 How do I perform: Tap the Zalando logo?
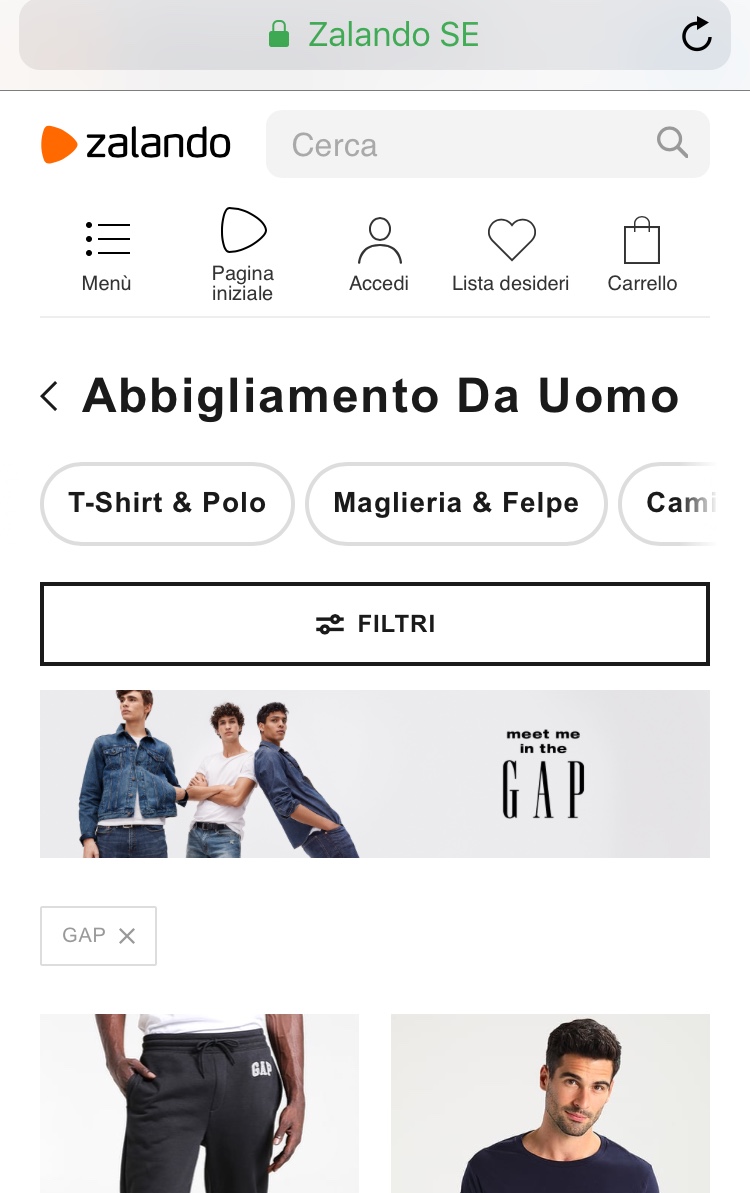136,144
